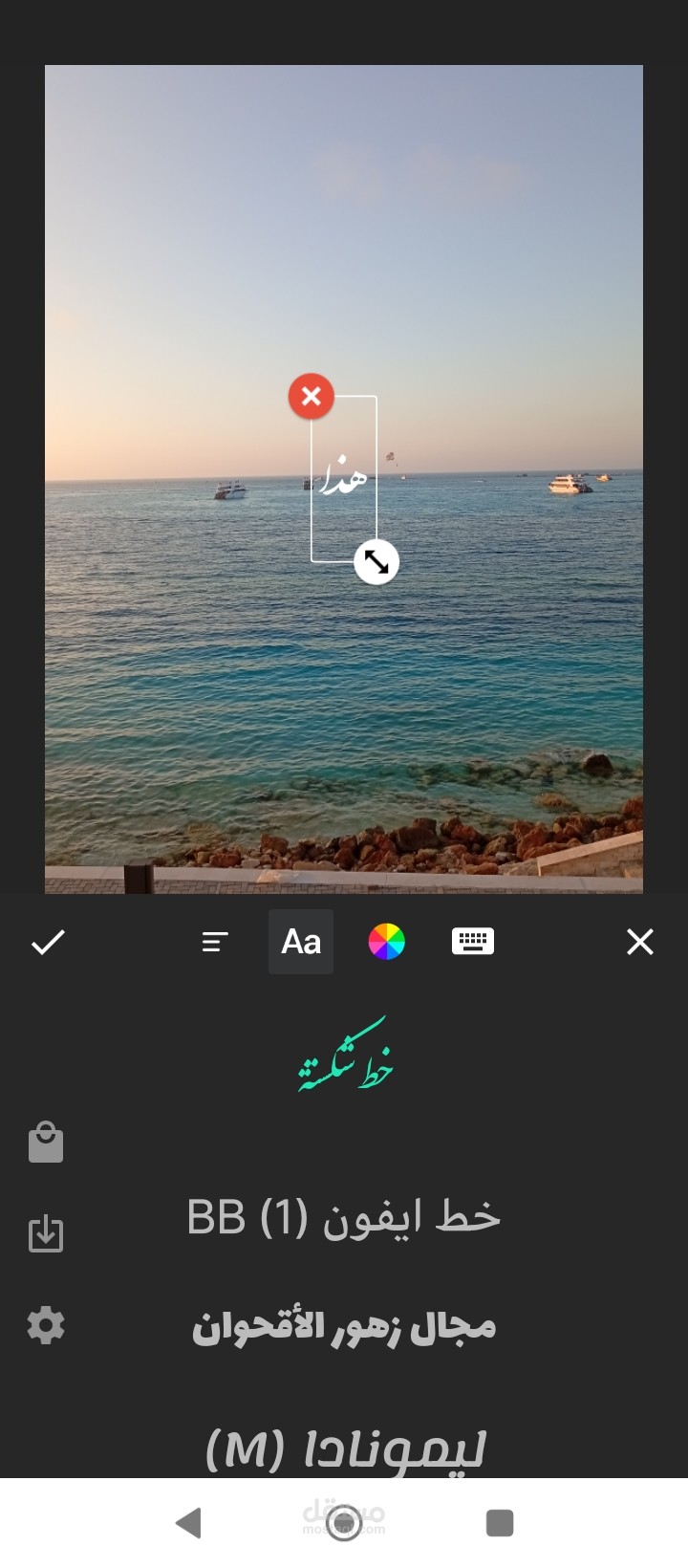The width and height of the screenshot is (688, 1568).
Task: Open the keyboard to edit text
Action: pyautogui.click(x=472, y=943)
